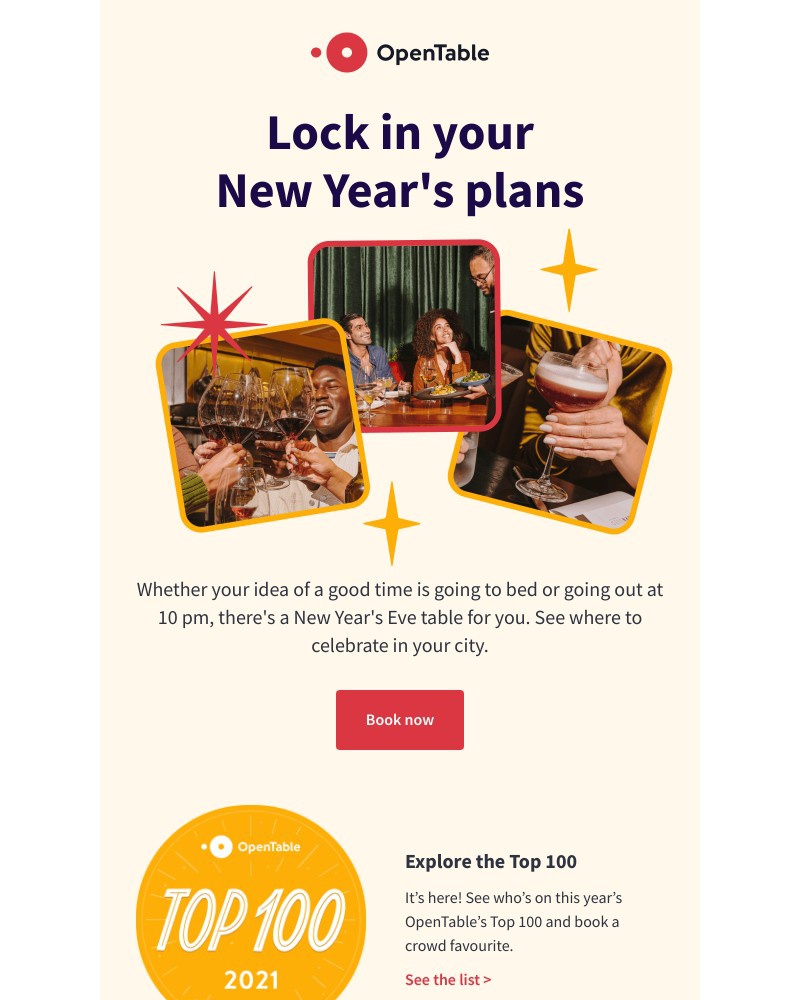Click the Lock in your New Year's plans headline
The height and width of the screenshot is (1000, 800).
click(400, 160)
